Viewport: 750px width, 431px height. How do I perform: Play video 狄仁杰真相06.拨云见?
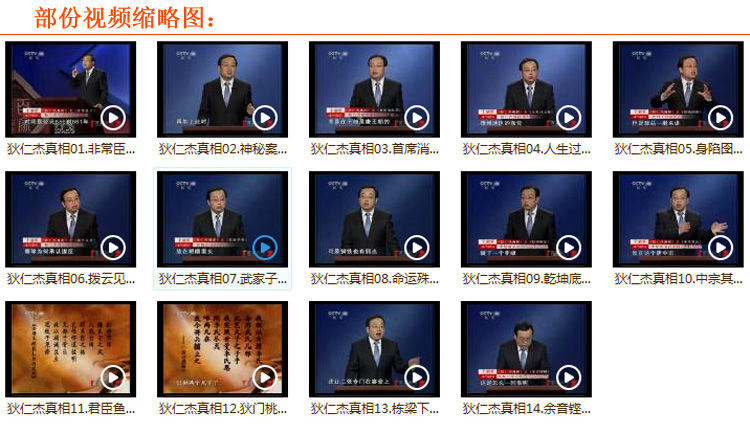tap(70, 220)
